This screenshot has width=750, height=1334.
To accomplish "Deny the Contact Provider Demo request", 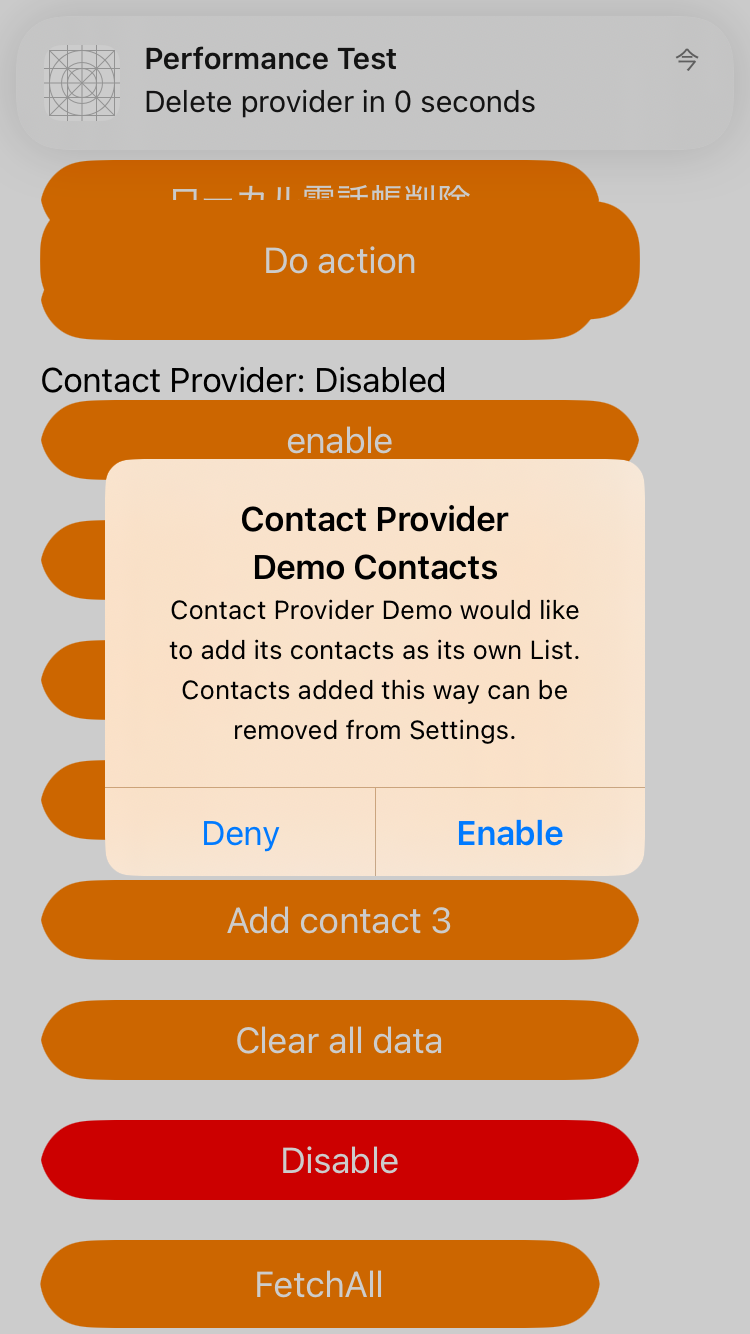I will coord(240,833).
